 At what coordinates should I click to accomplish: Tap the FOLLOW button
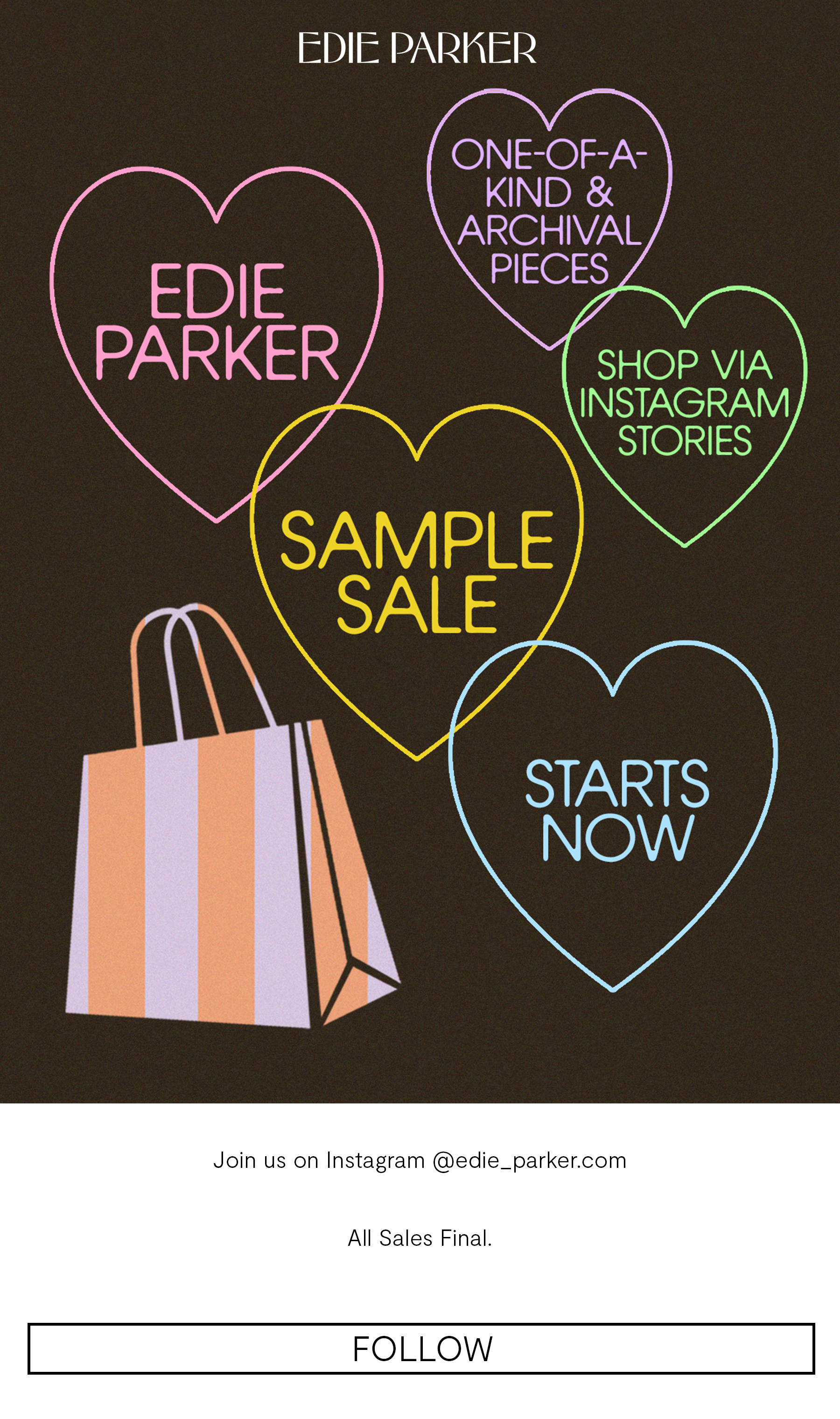pyautogui.click(x=420, y=1348)
